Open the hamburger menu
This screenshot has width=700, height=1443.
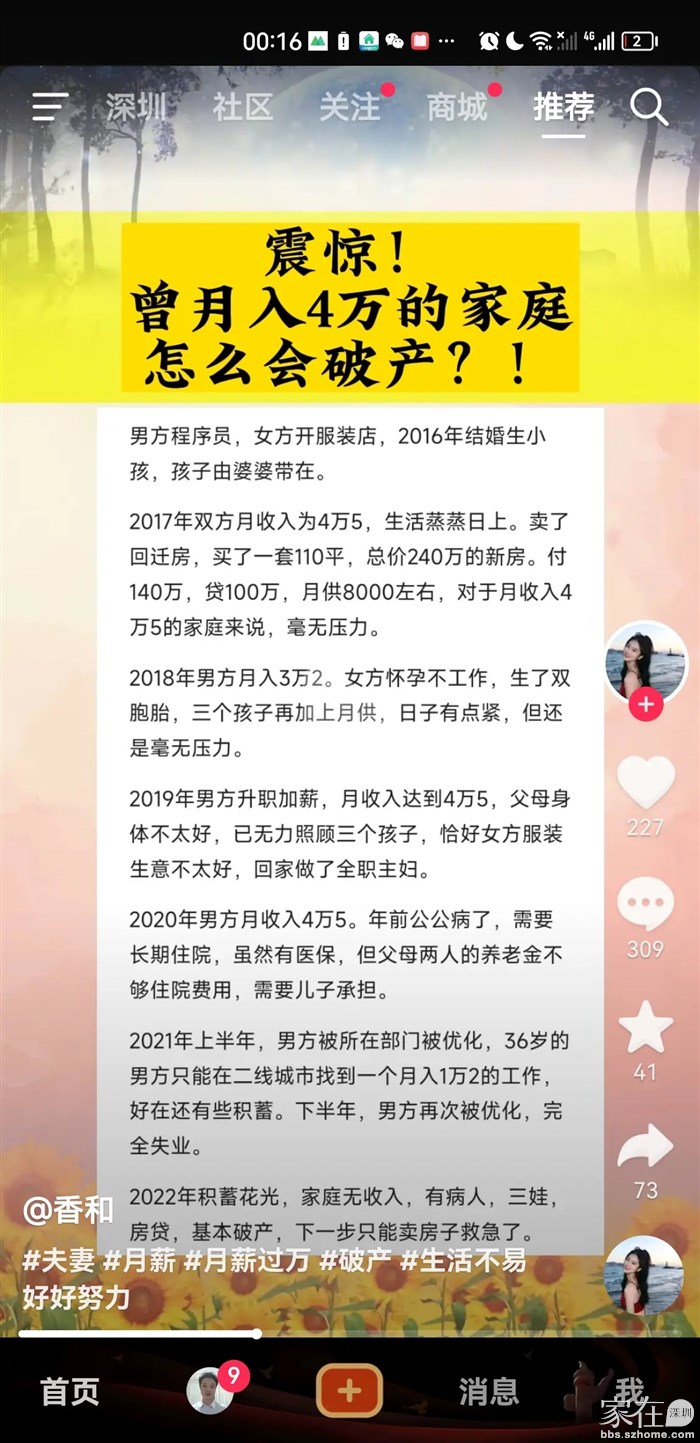click(x=50, y=106)
